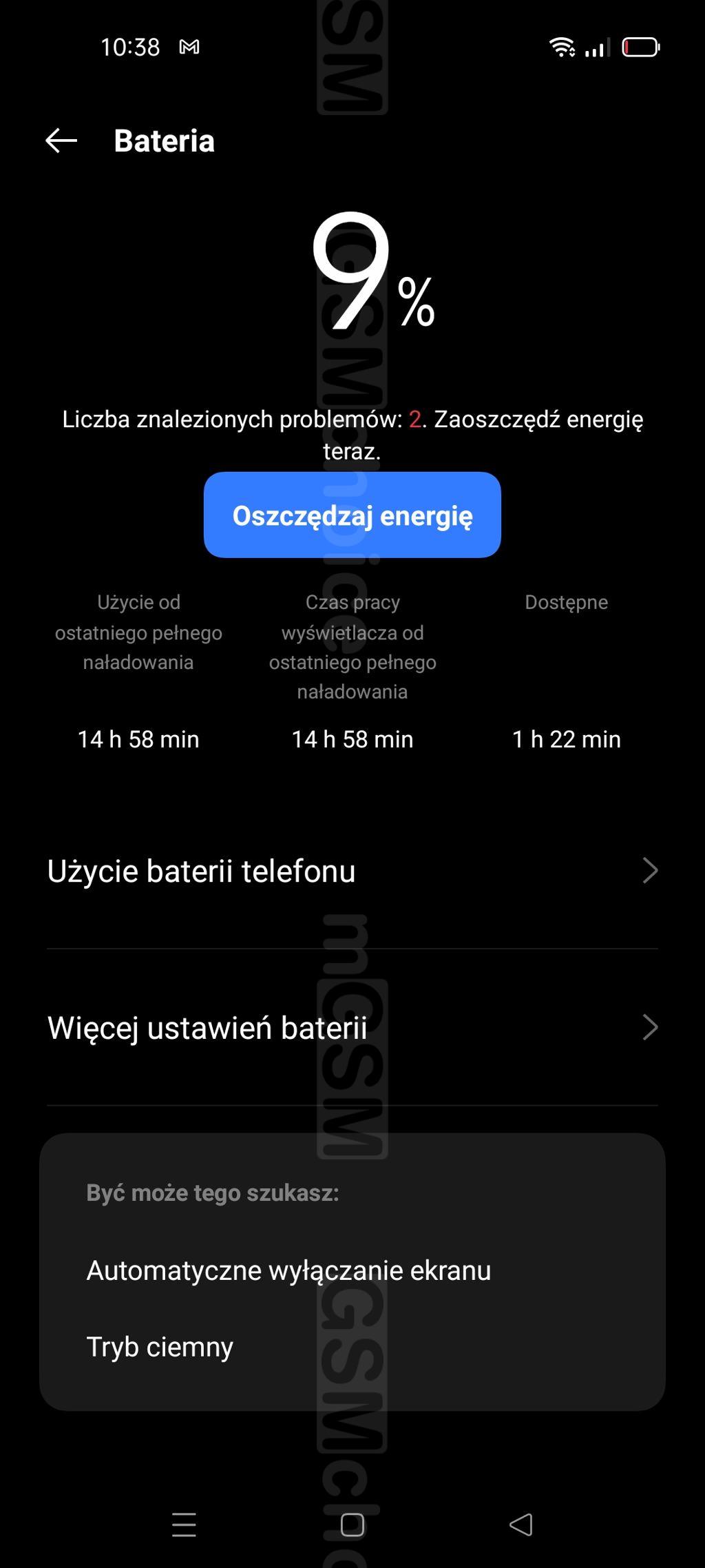705x1568 pixels.
Task: Tap the system home button
Action: pyautogui.click(x=352, y=1525)
